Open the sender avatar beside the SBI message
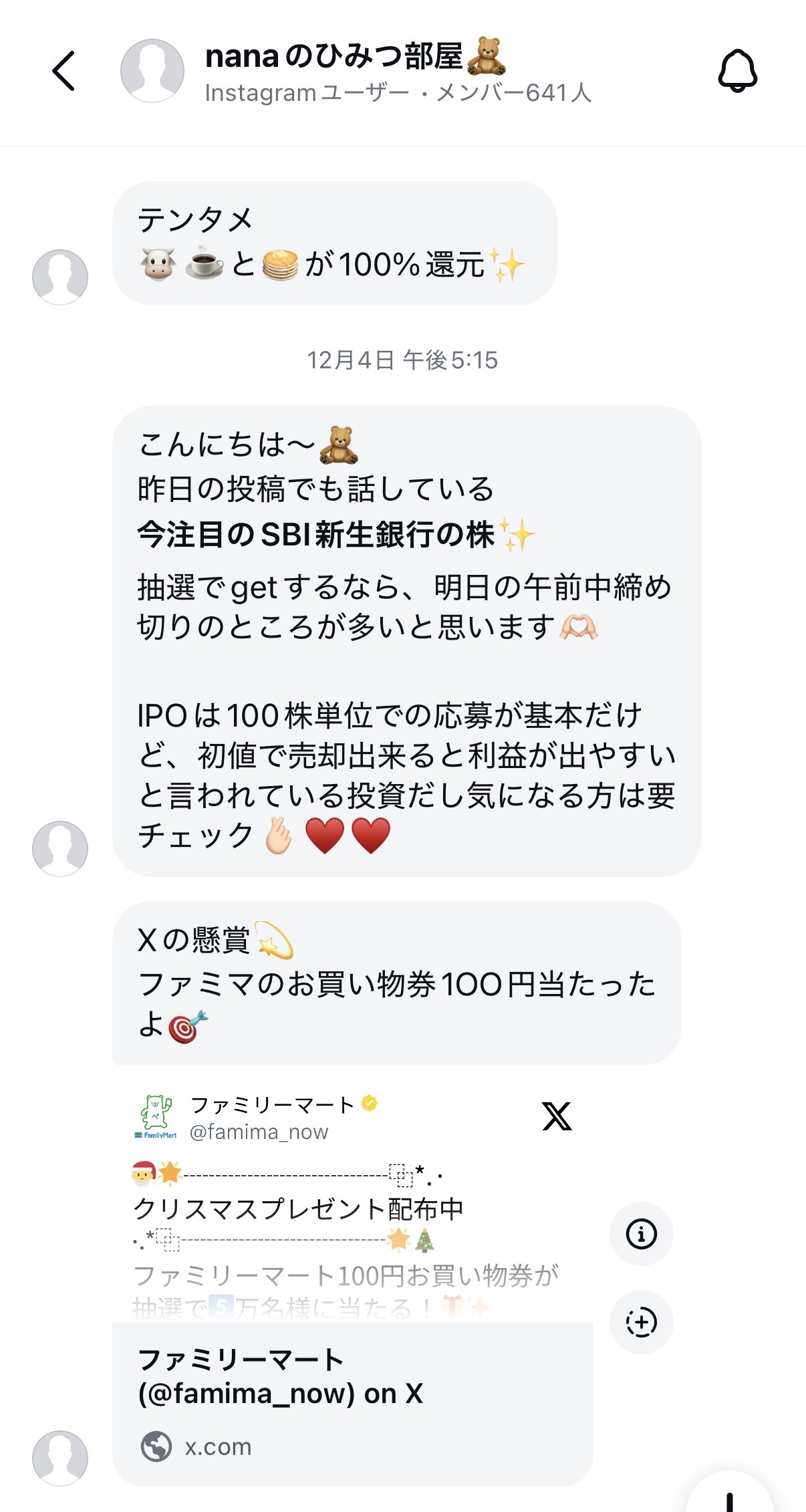 click(x=60, y=848)
